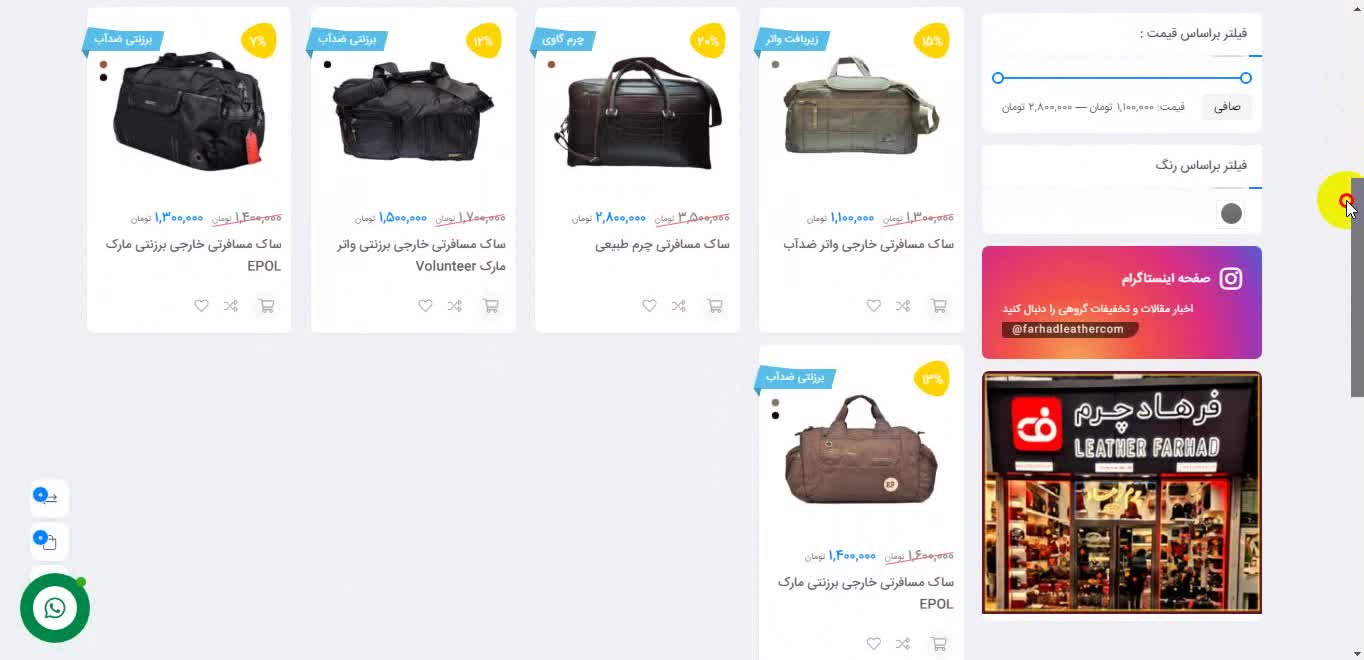Image resolution: width=1364 pixels, height=660 pixels.
Task: Open the WhatsApp chat button
Action: click(x=55, y=608)
